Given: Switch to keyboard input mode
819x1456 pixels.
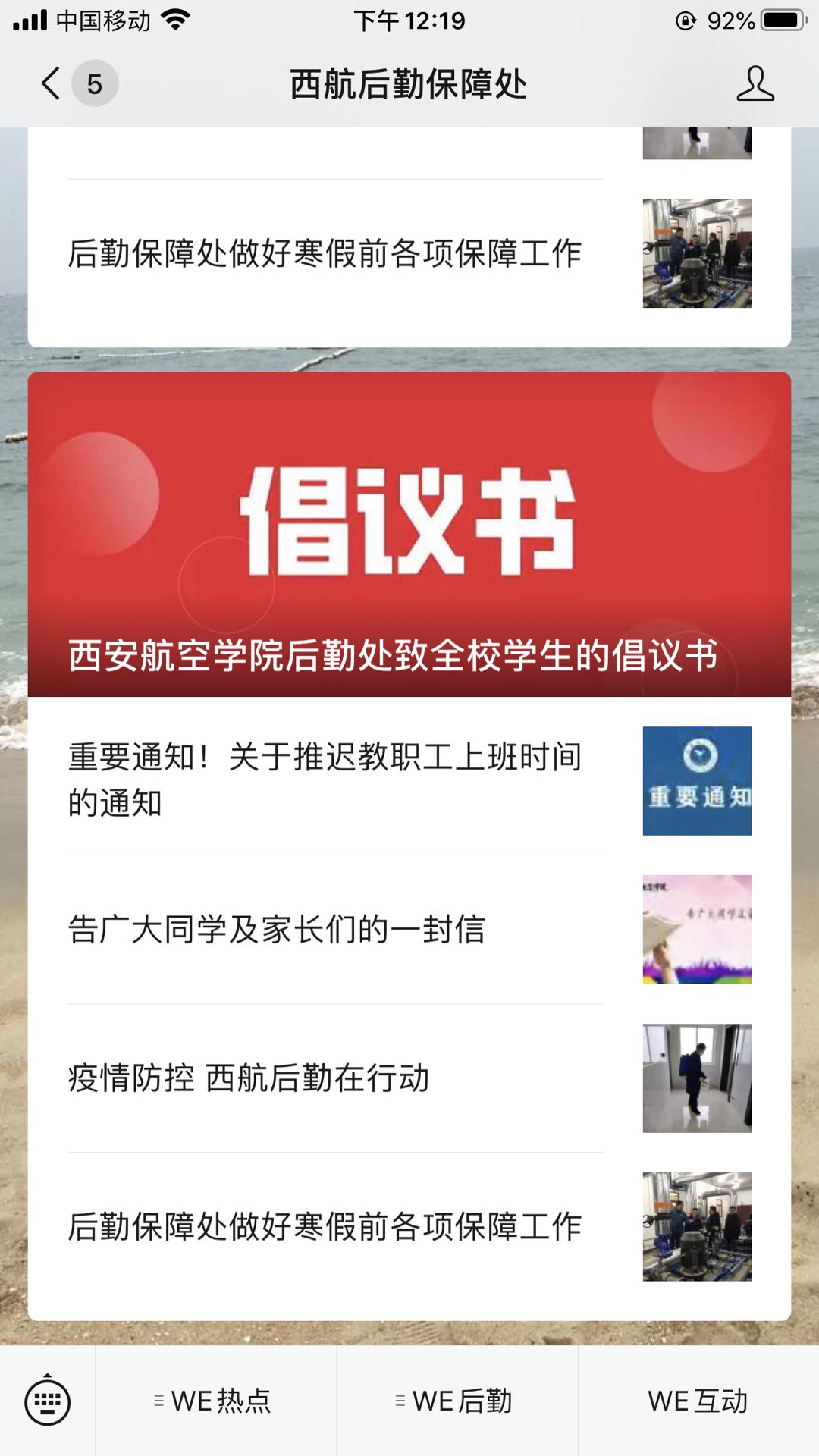Looking at the screenshot, I should 47,1401.
